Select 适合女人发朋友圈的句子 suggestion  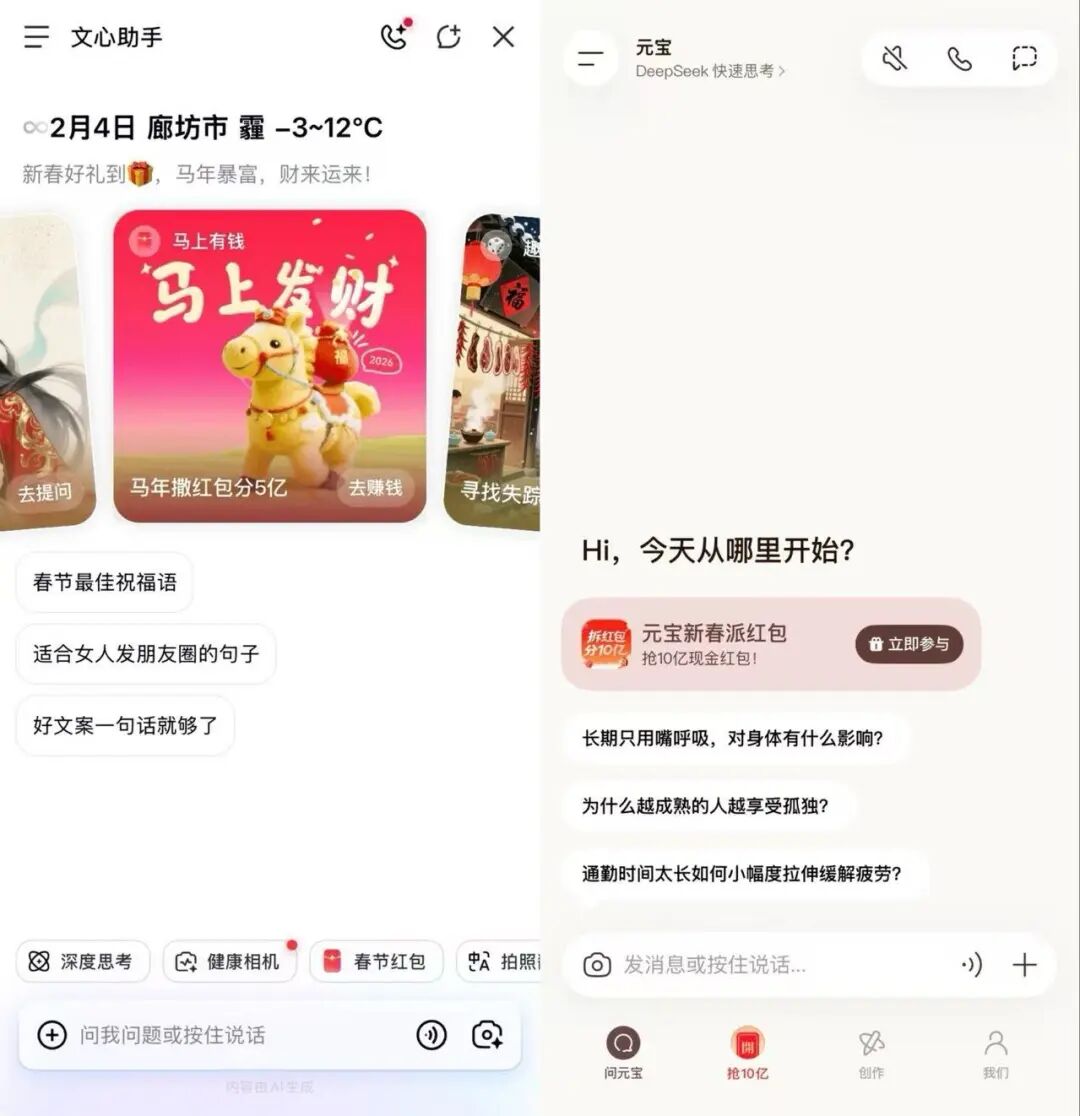tap(146, 654)
